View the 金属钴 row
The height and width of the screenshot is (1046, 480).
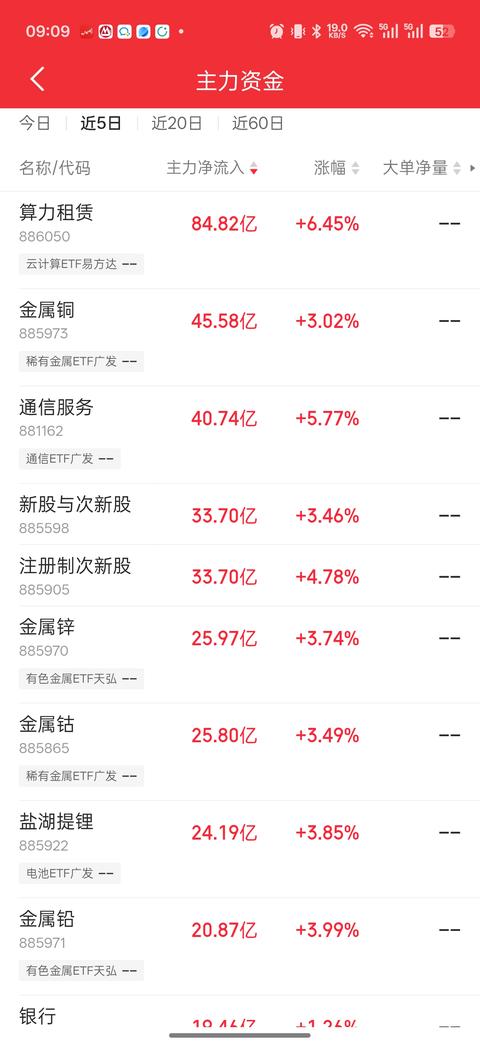pyautogui.click(x=240, y=752)
